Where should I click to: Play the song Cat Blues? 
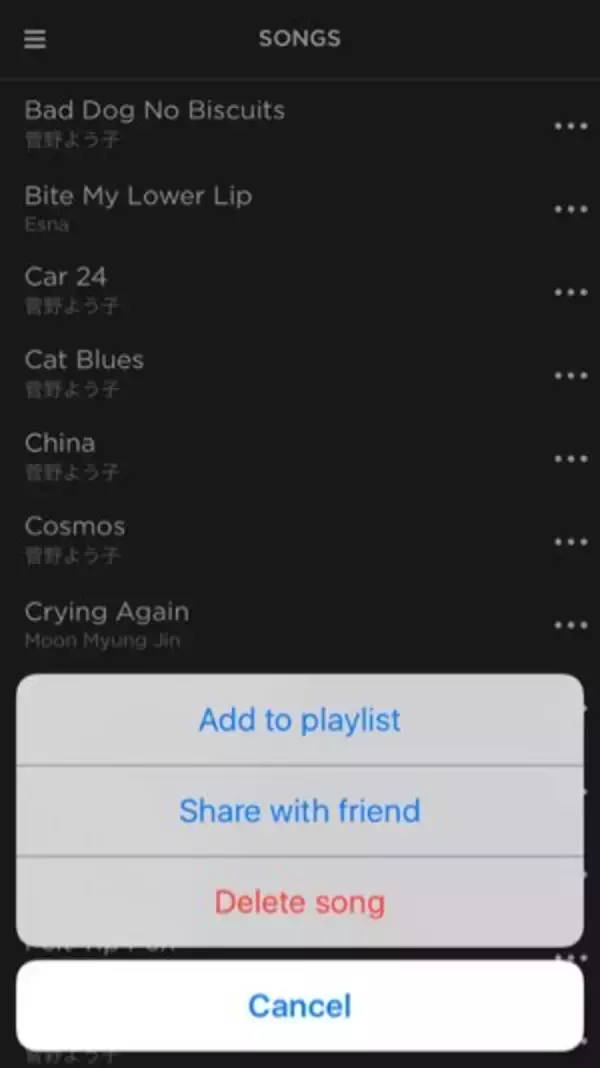[85, 360]
